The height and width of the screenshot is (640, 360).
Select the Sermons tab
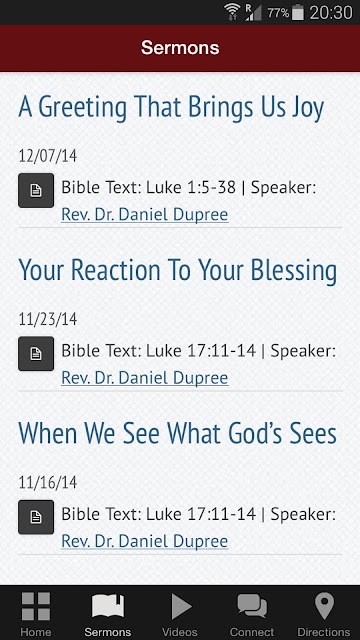coord(108,613)
